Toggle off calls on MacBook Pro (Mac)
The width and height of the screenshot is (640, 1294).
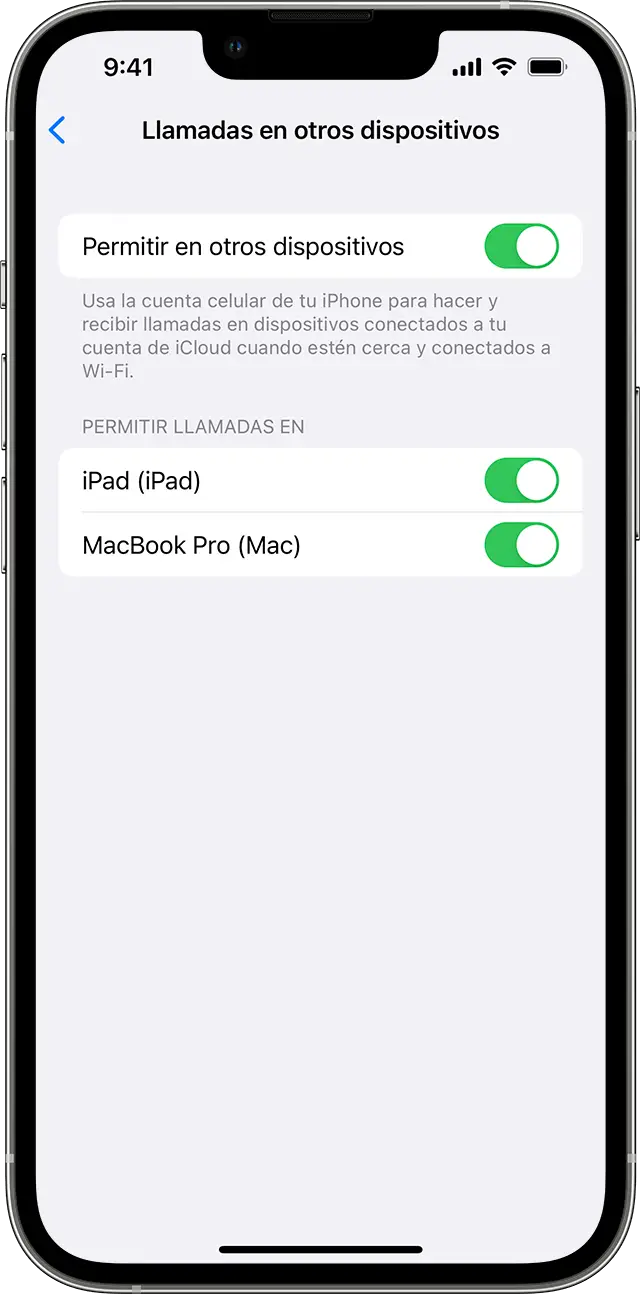[521, 545]
